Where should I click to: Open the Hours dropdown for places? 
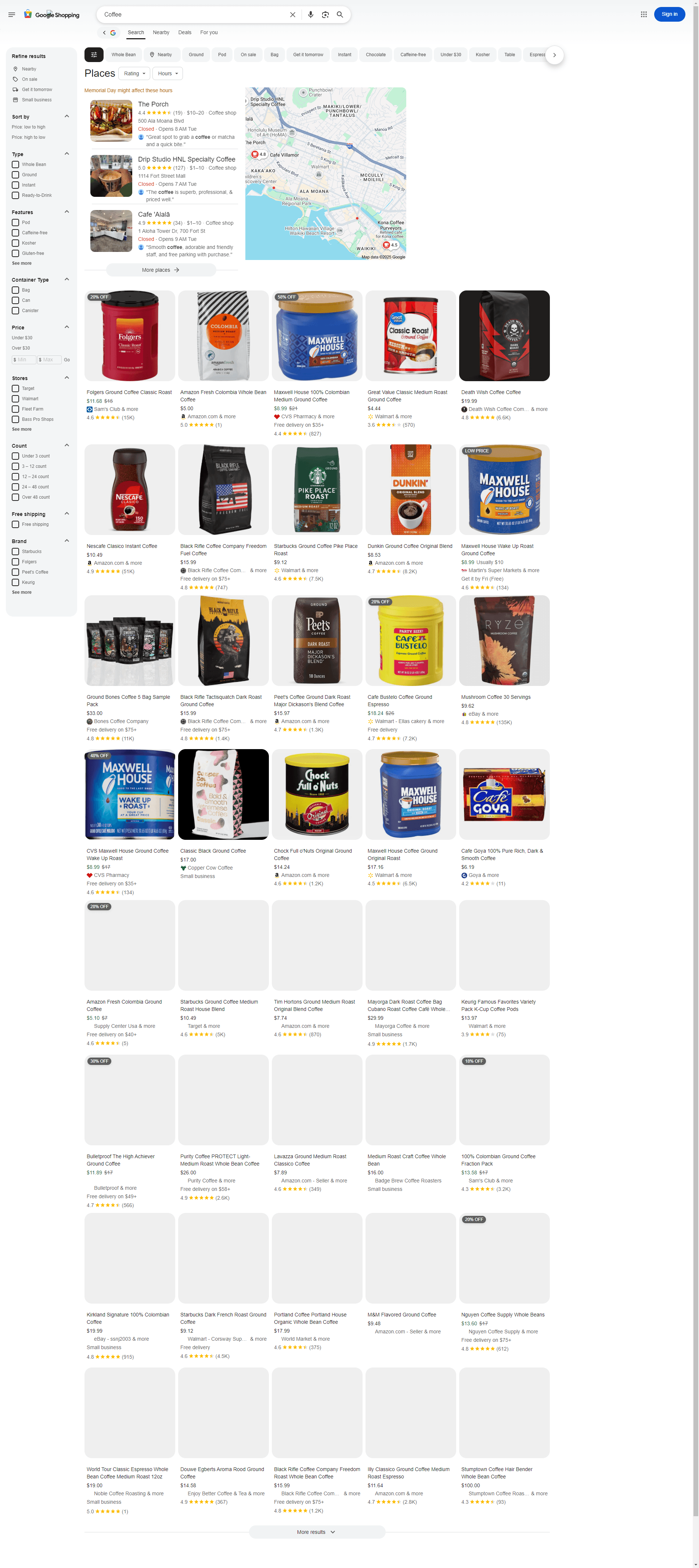click(x=167, y=74)
